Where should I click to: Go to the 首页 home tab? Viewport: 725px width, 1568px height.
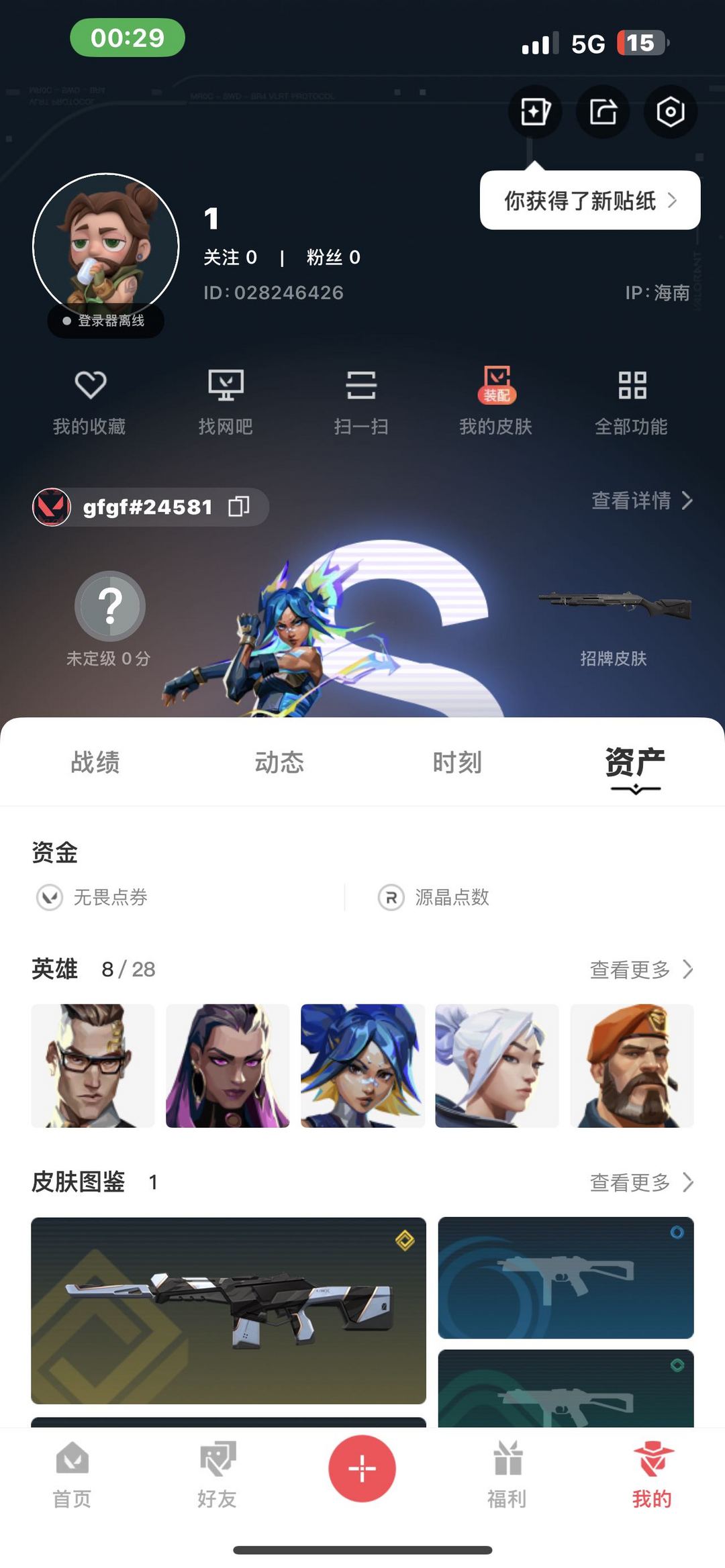click(72, 1474)
